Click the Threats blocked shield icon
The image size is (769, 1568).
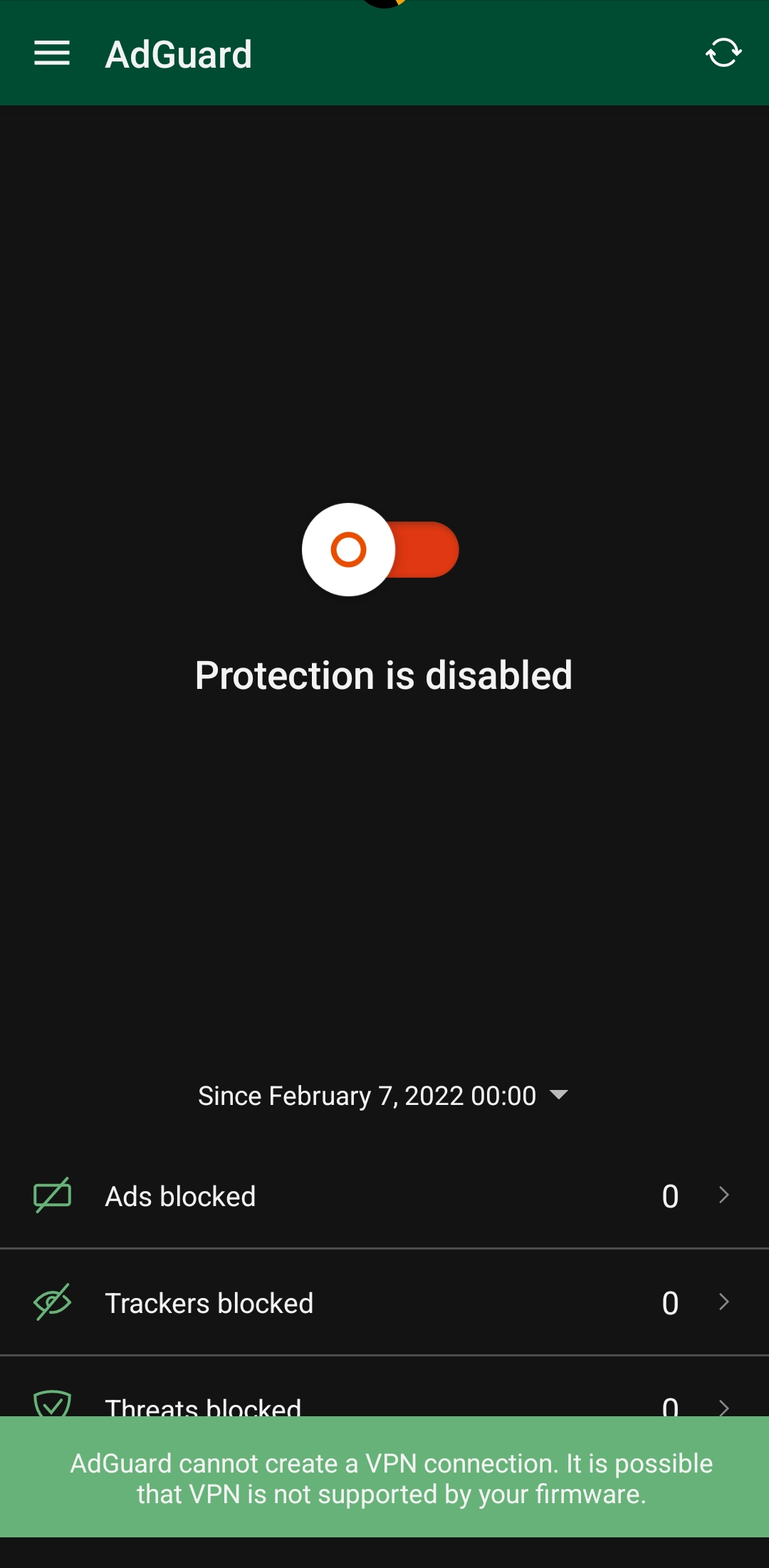[52, 1405]
